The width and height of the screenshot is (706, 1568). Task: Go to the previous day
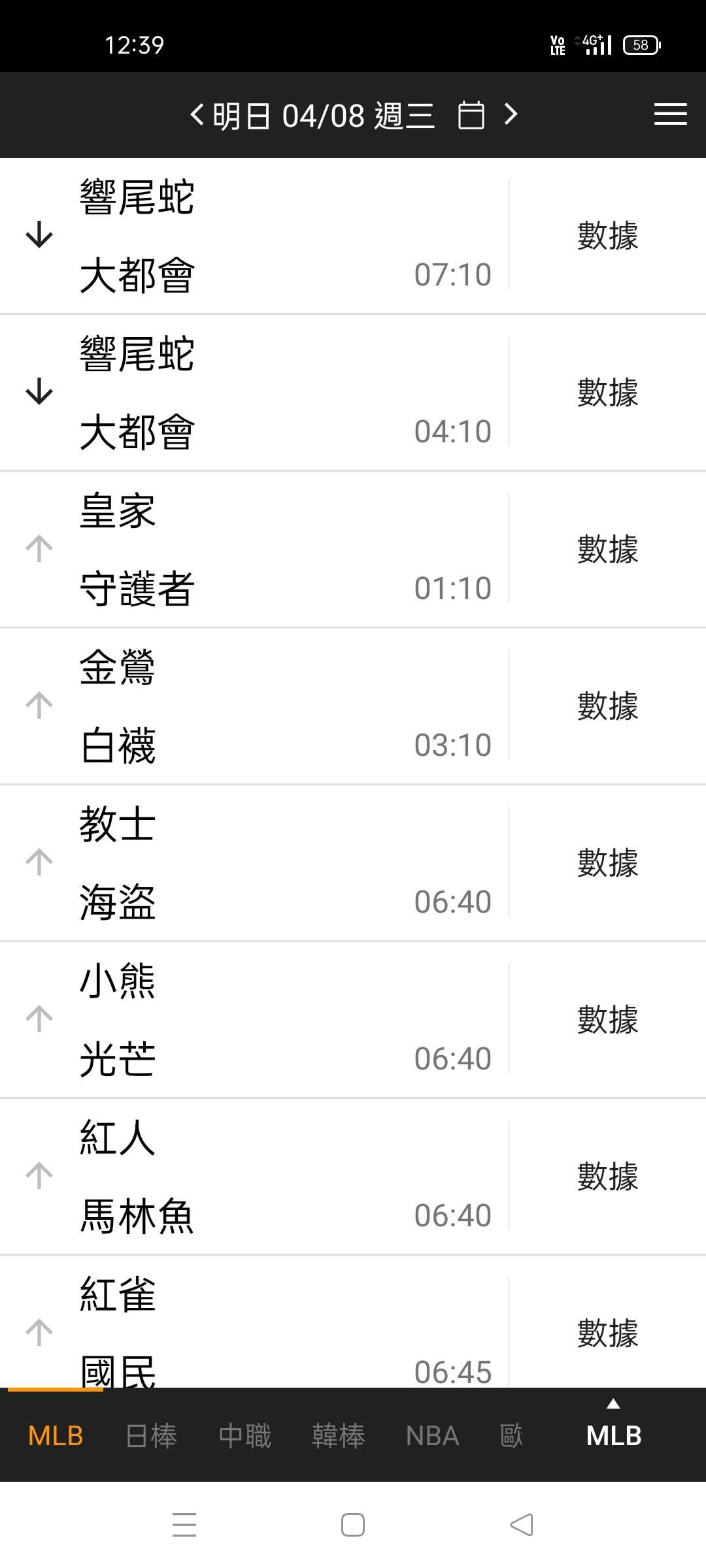(197, 115)
